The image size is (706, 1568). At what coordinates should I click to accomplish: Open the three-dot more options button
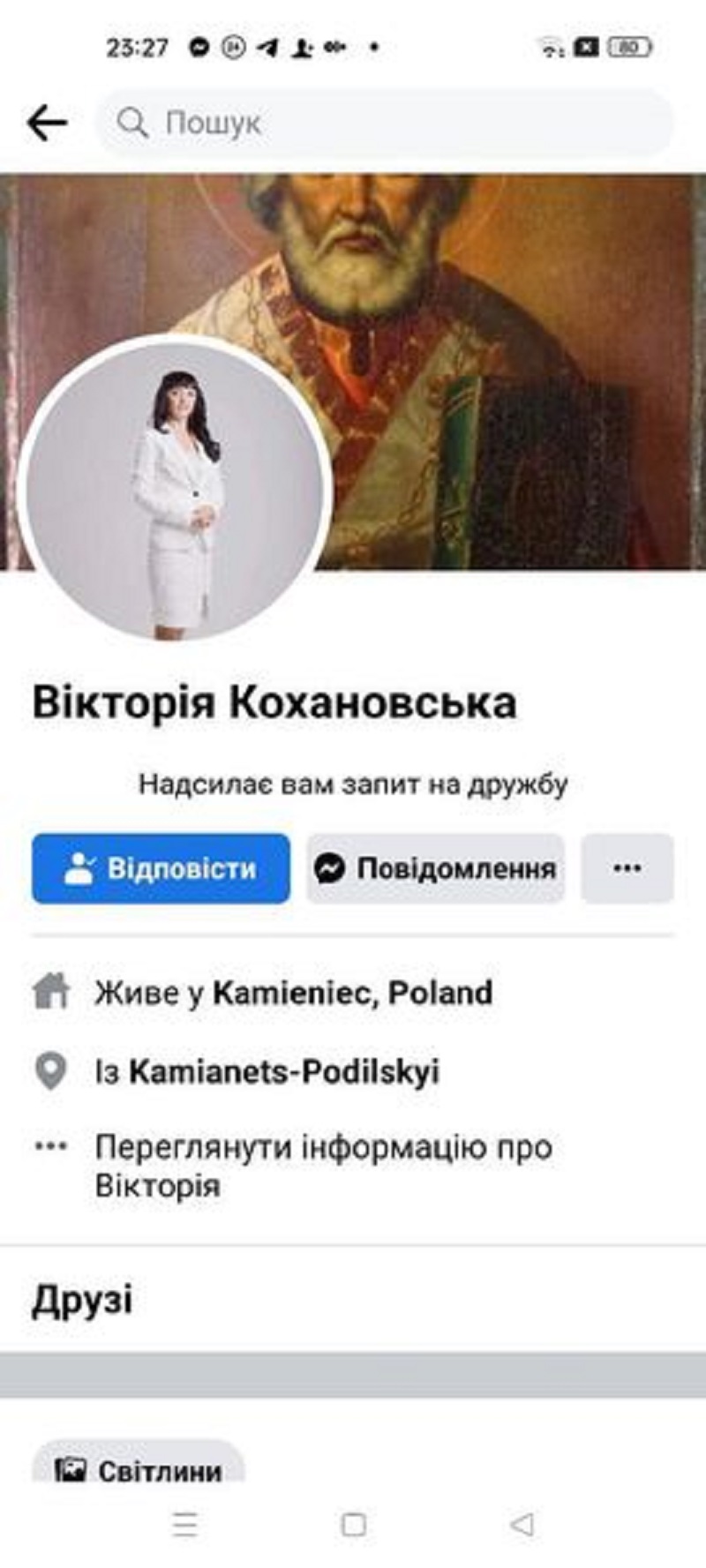click(627, 868)
